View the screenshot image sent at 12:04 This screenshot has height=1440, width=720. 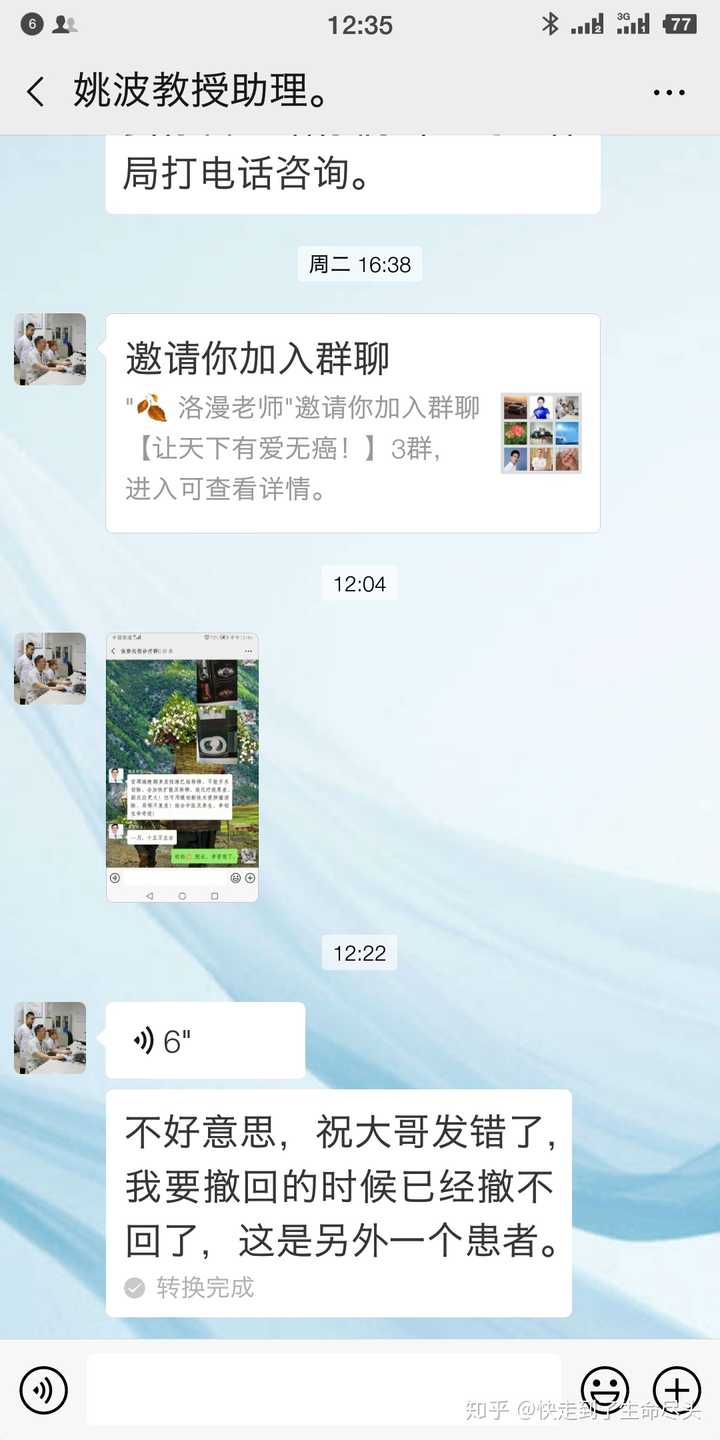tap(182, 767)
